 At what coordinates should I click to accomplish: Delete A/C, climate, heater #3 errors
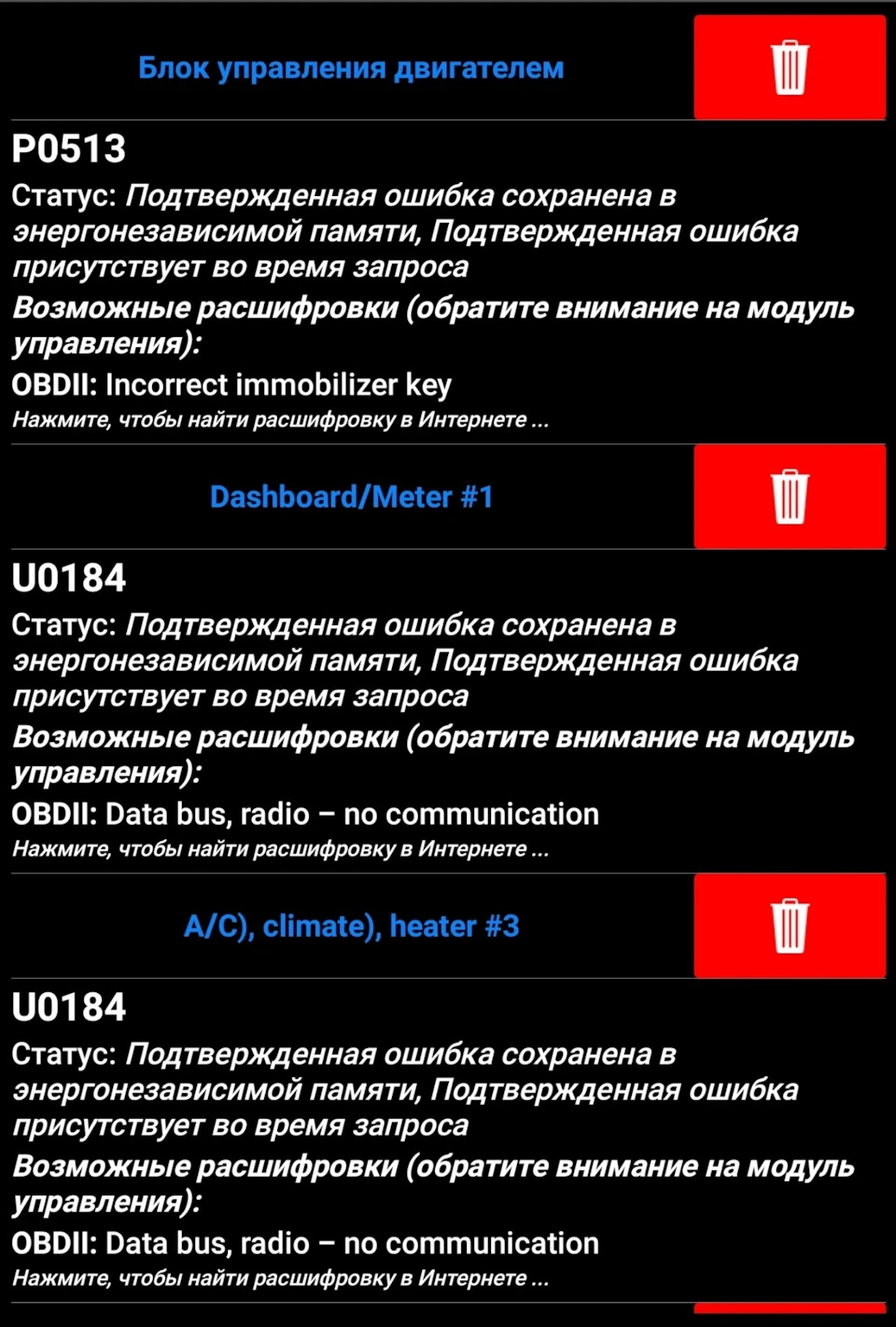point(790,926)
